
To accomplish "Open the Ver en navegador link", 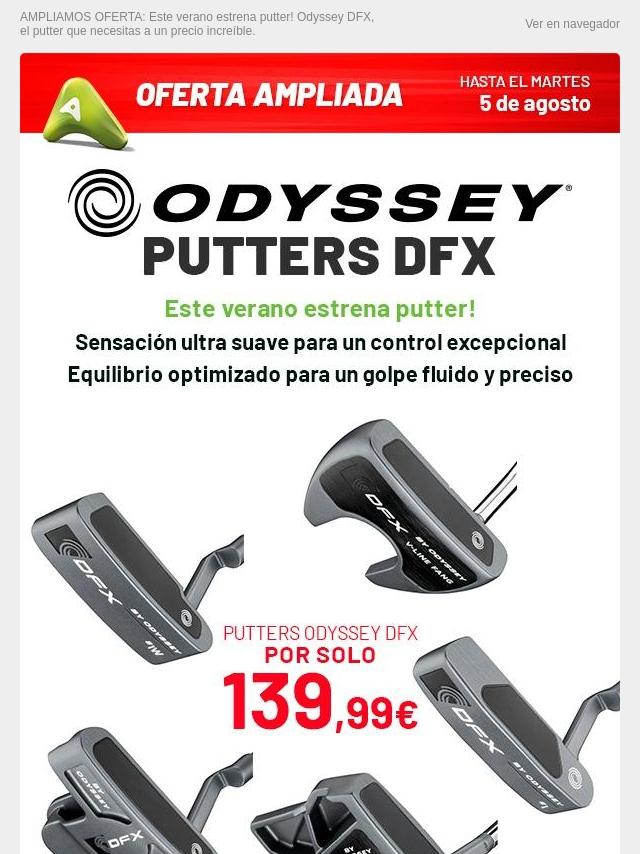I will pyautogui.click(x=572, y=24).
